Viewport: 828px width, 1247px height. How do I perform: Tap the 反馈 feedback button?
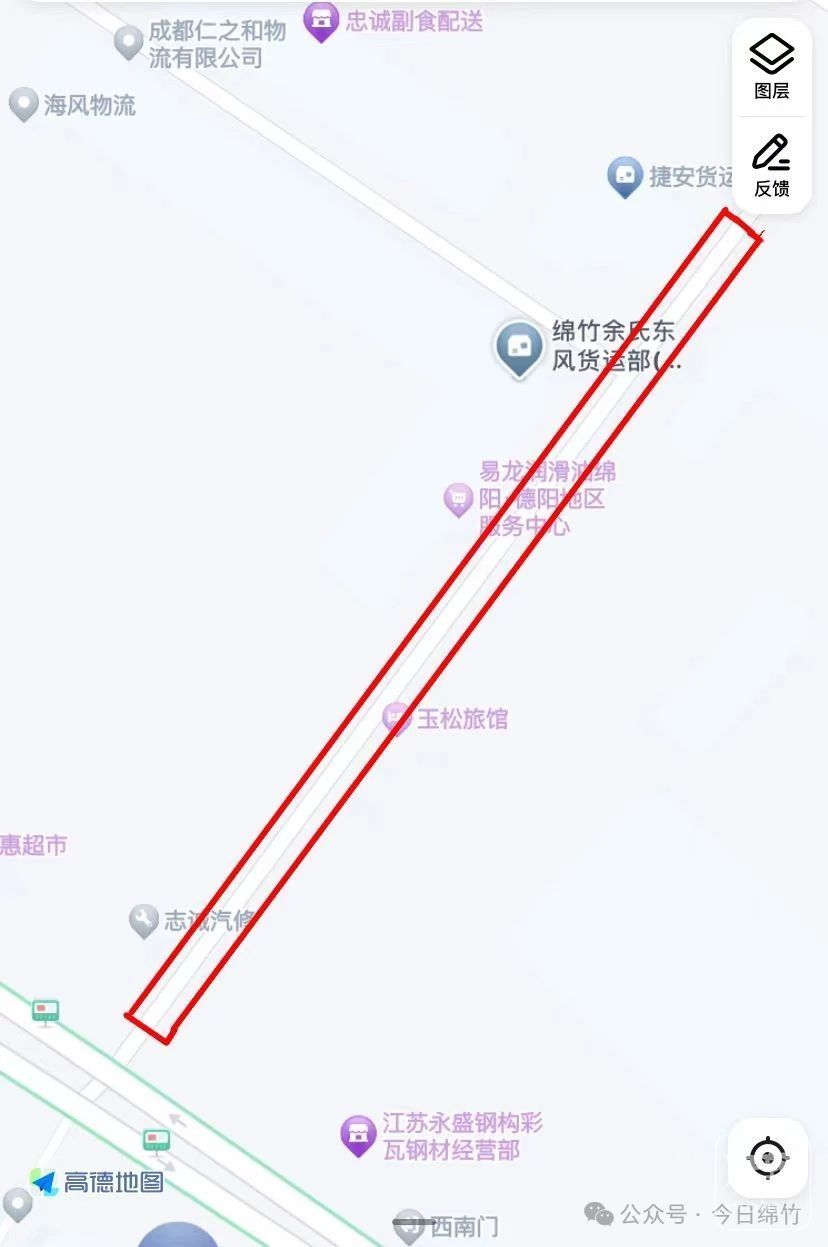pos(771,165)
